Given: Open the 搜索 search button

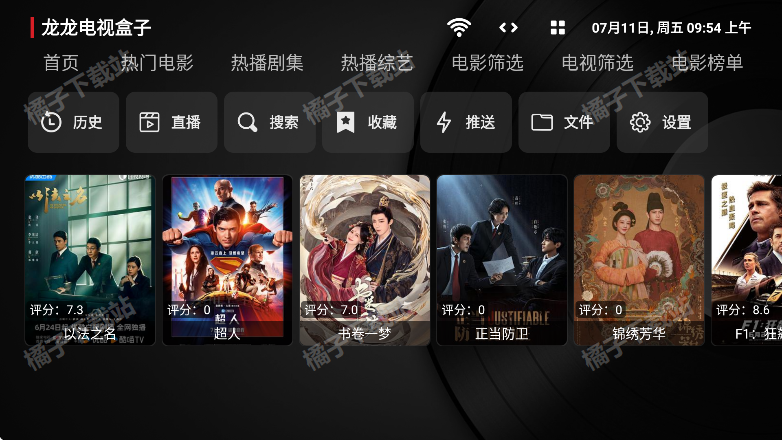Looking at the screenshot, I should point(269,122).
